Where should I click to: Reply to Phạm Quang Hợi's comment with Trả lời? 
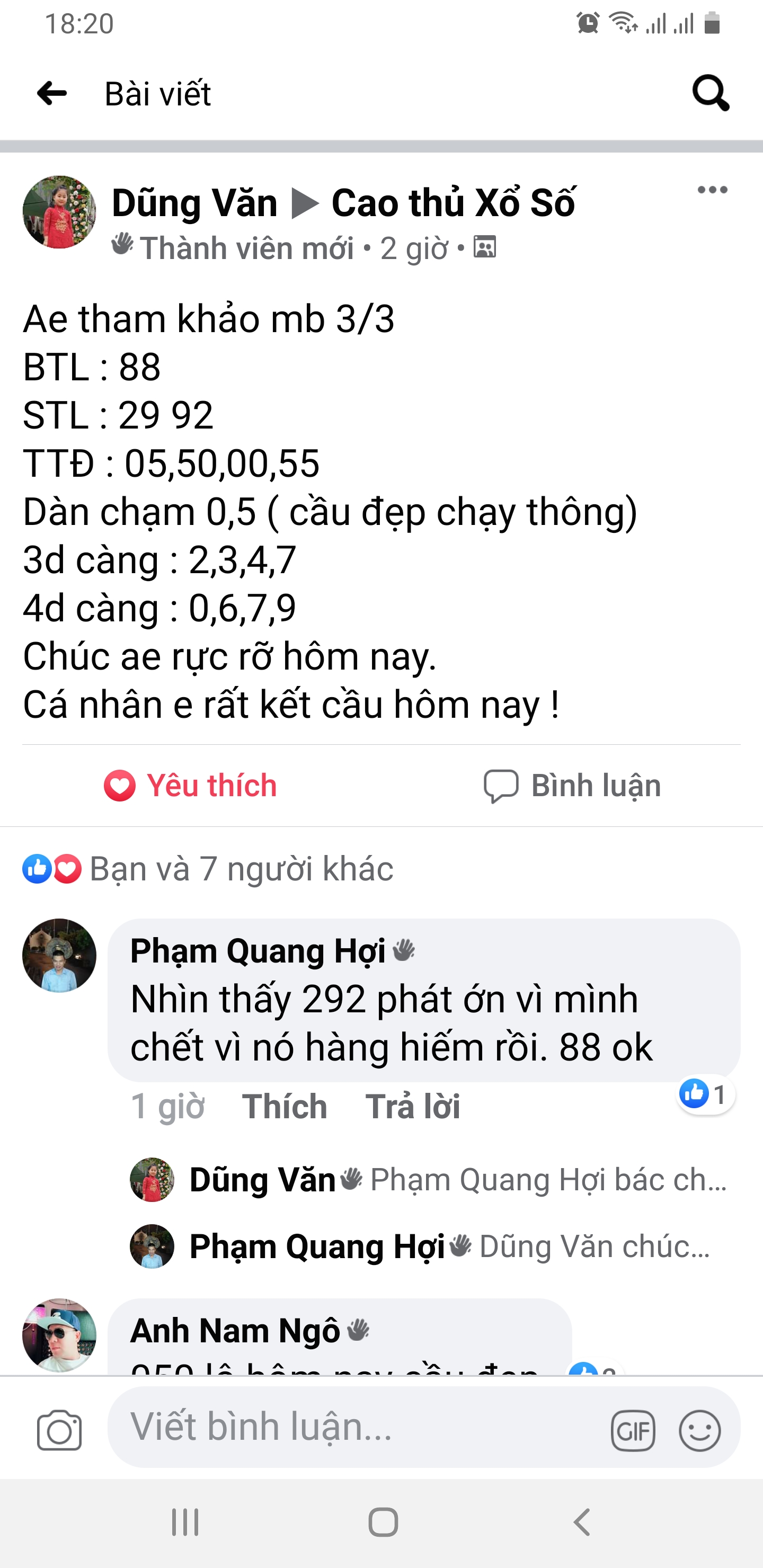click(x=412, y=1106)
